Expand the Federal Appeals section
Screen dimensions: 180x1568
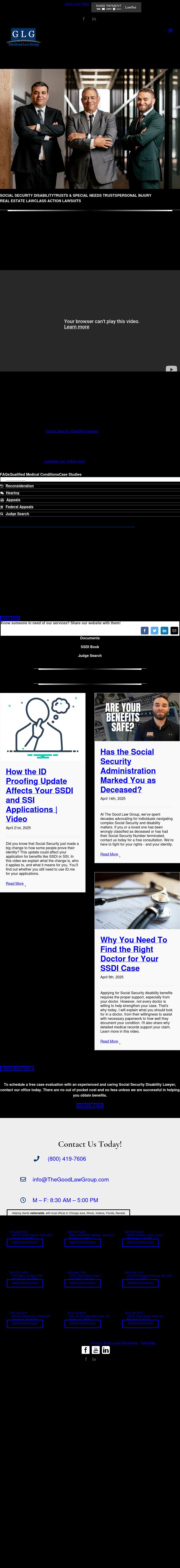(x=19, y=507)
